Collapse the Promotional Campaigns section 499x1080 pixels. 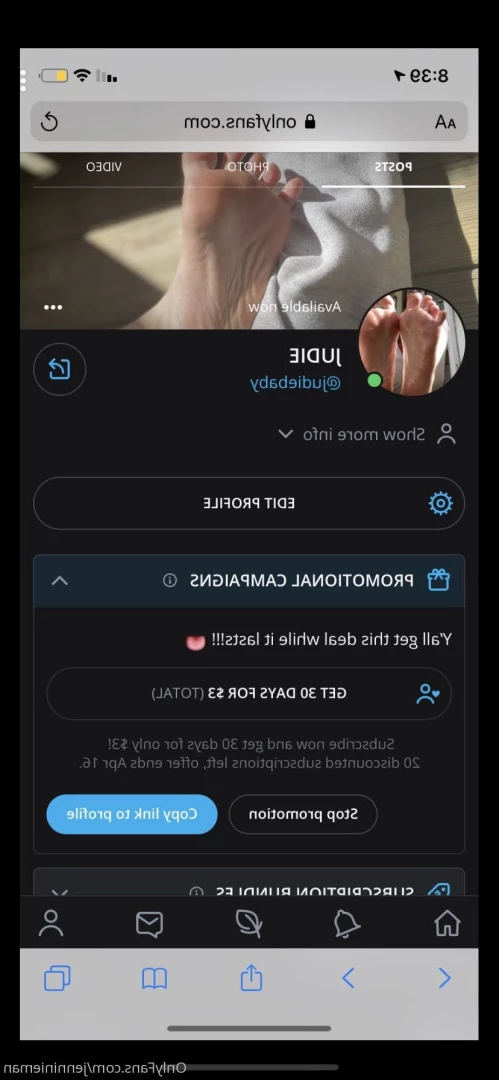60,581
